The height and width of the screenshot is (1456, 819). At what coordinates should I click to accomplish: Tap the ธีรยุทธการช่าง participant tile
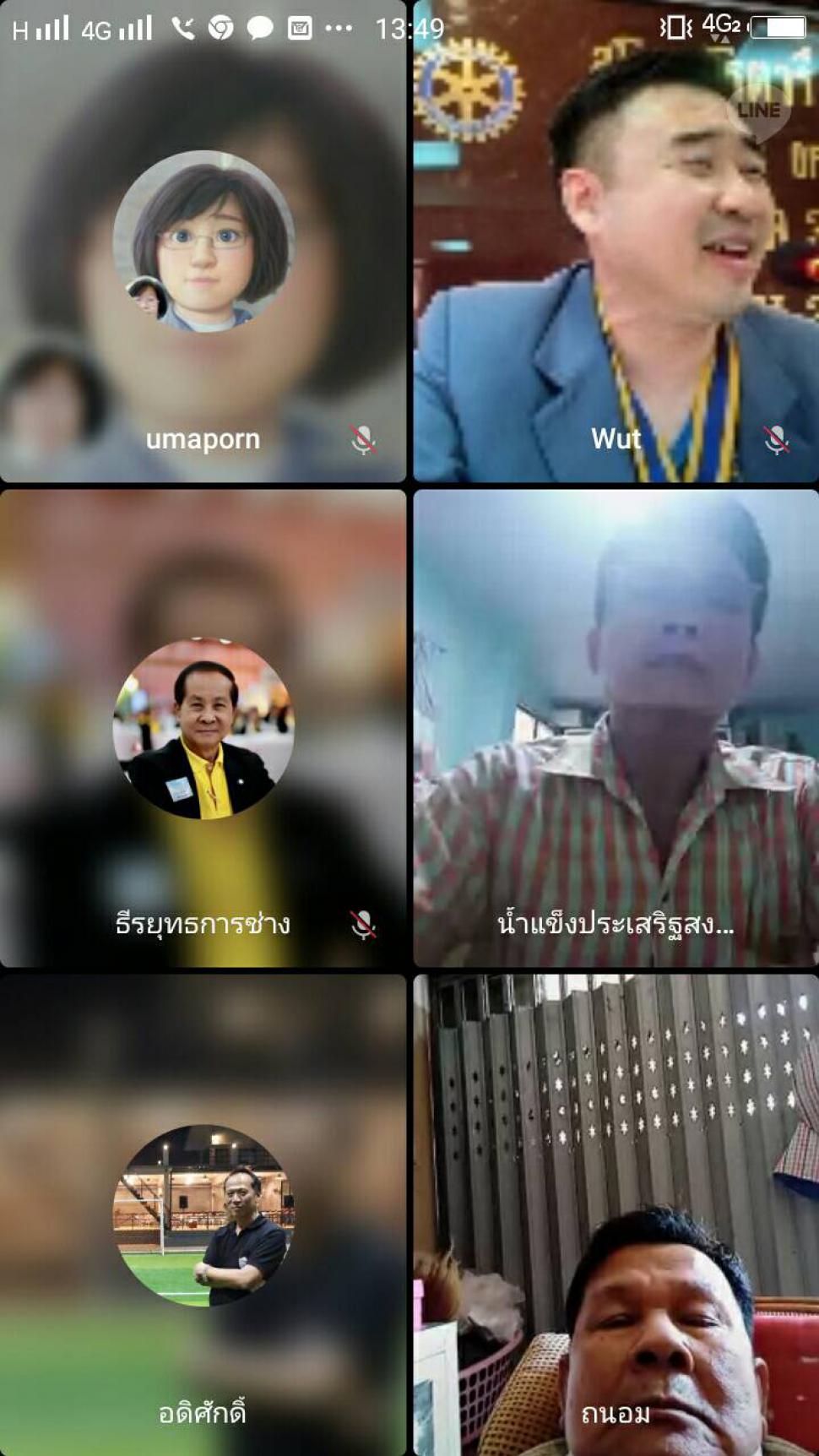(203, 728)
